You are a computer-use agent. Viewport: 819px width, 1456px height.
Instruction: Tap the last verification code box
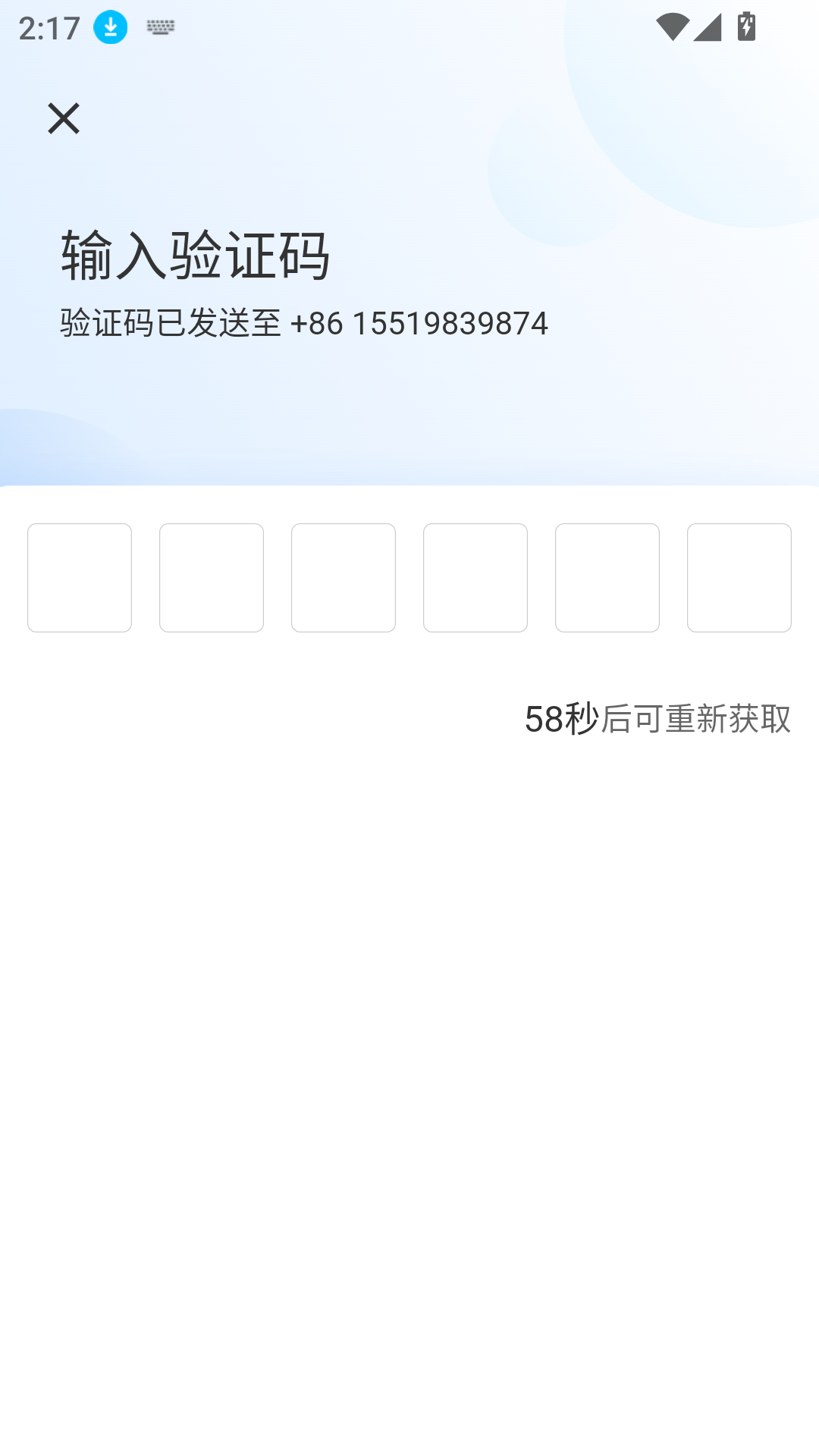coord(739,577)
